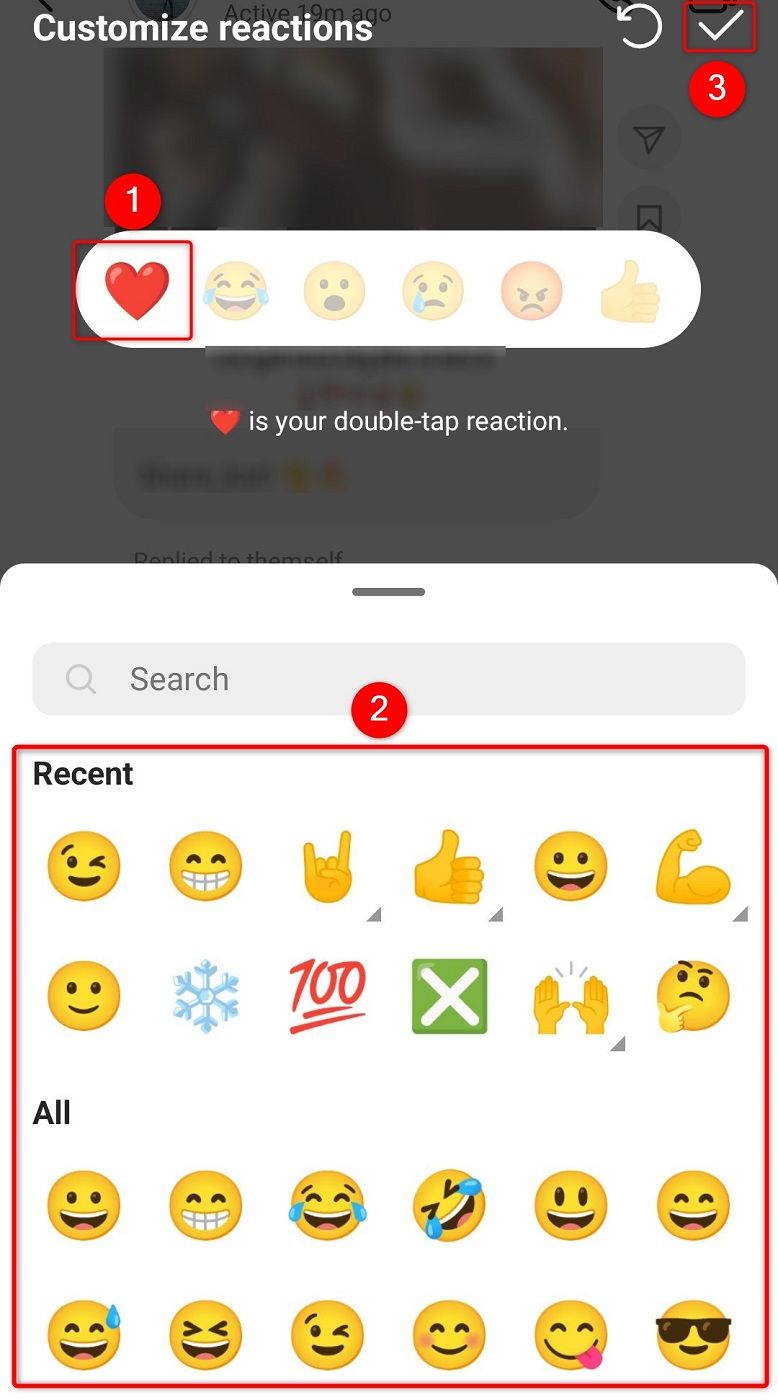Confirm the changes with the checkmark icon

point(720,27)
